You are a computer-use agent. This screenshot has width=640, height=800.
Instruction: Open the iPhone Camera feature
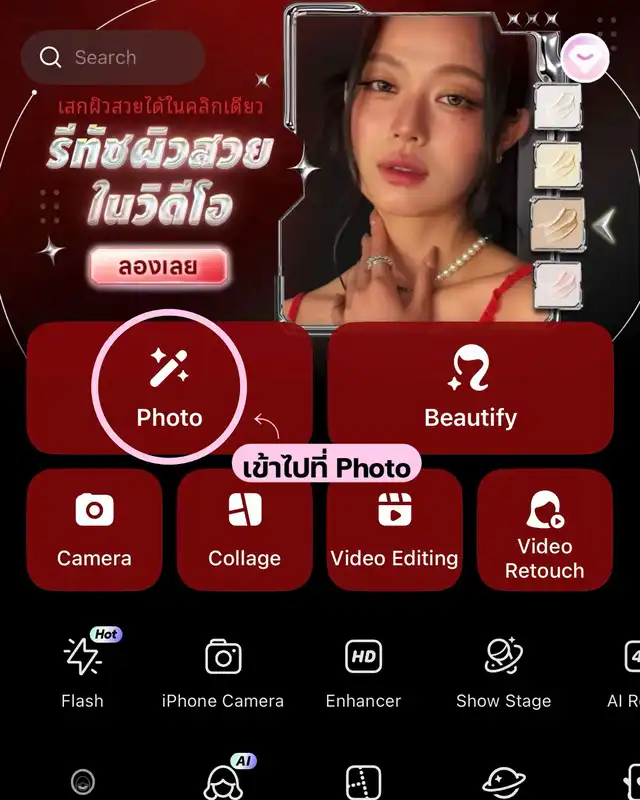pos(223,670)
